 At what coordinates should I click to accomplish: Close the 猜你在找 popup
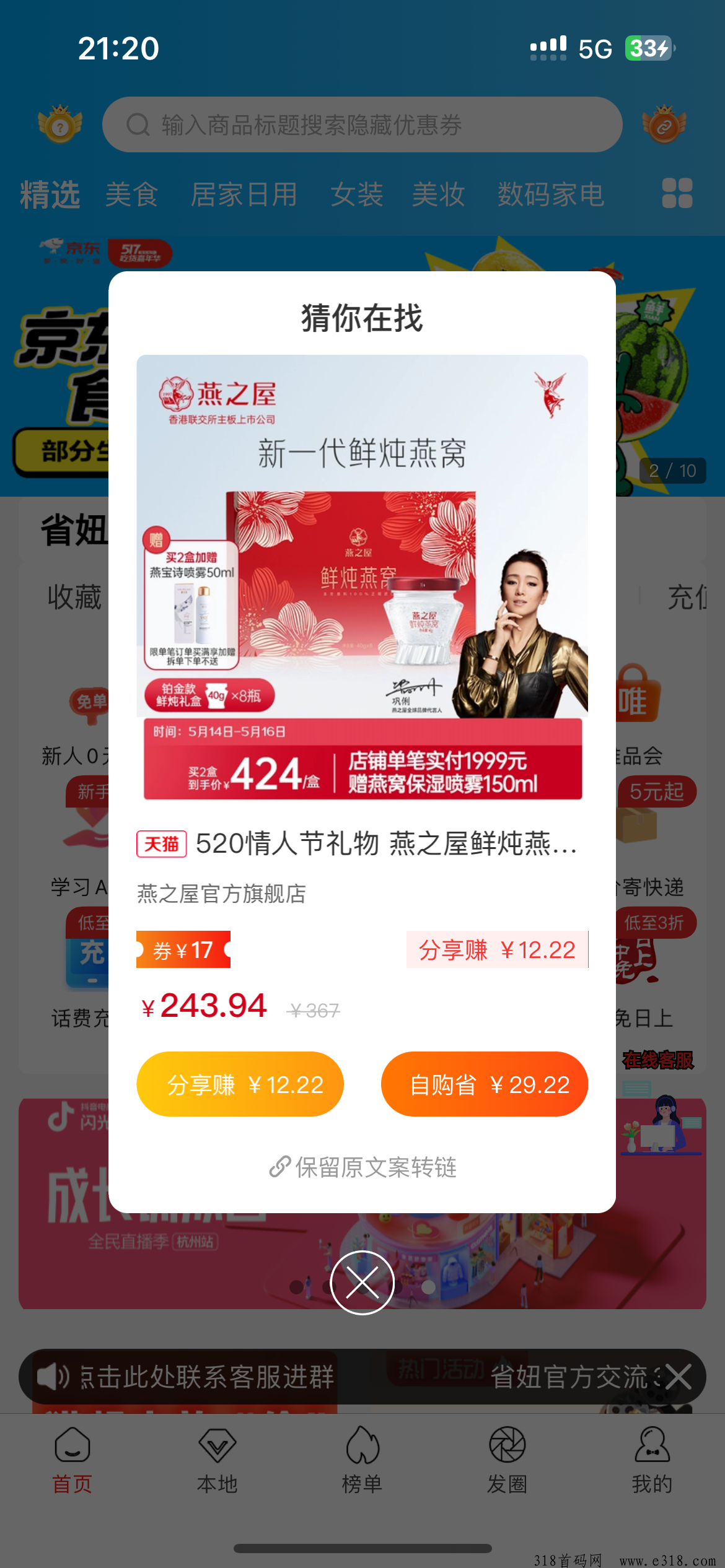coord(362,1282)
